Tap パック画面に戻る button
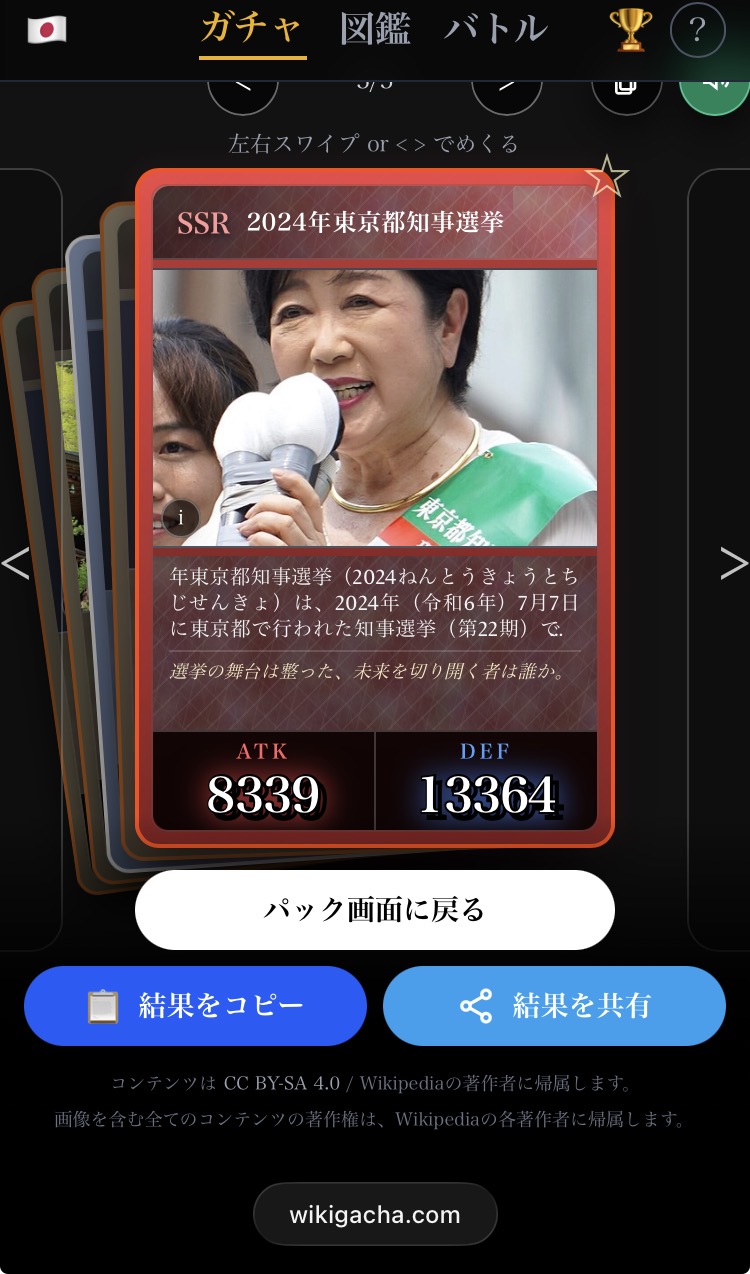 375,910
